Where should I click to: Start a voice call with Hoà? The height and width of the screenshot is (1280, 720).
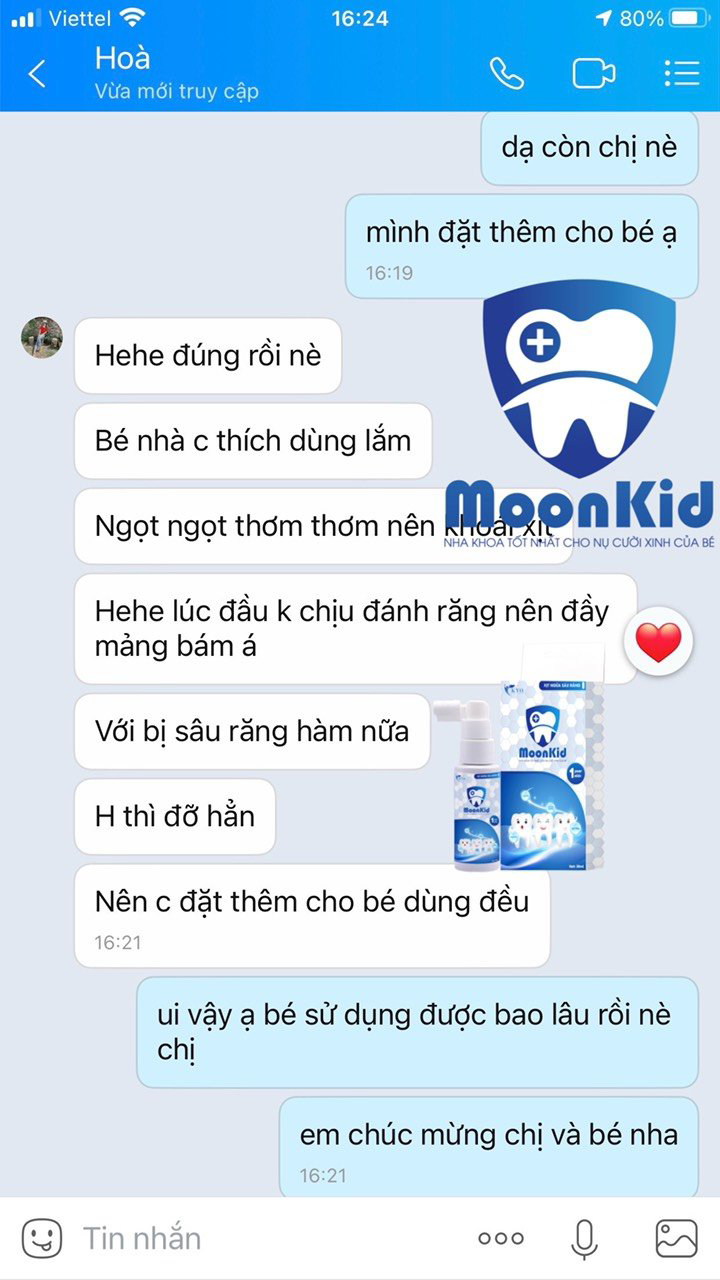(x=507, y=74)
